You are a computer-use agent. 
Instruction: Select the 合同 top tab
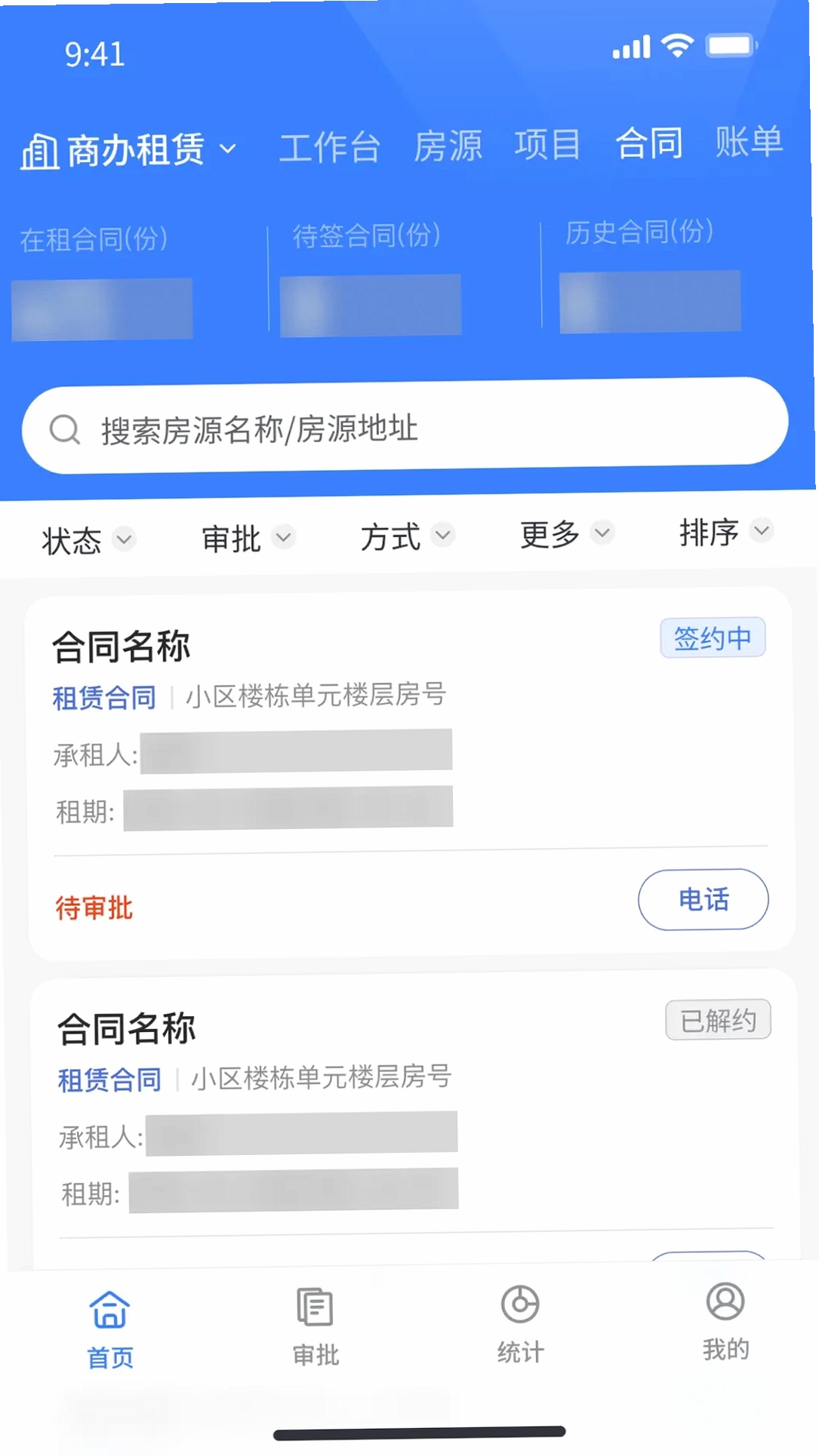[649, 143]
